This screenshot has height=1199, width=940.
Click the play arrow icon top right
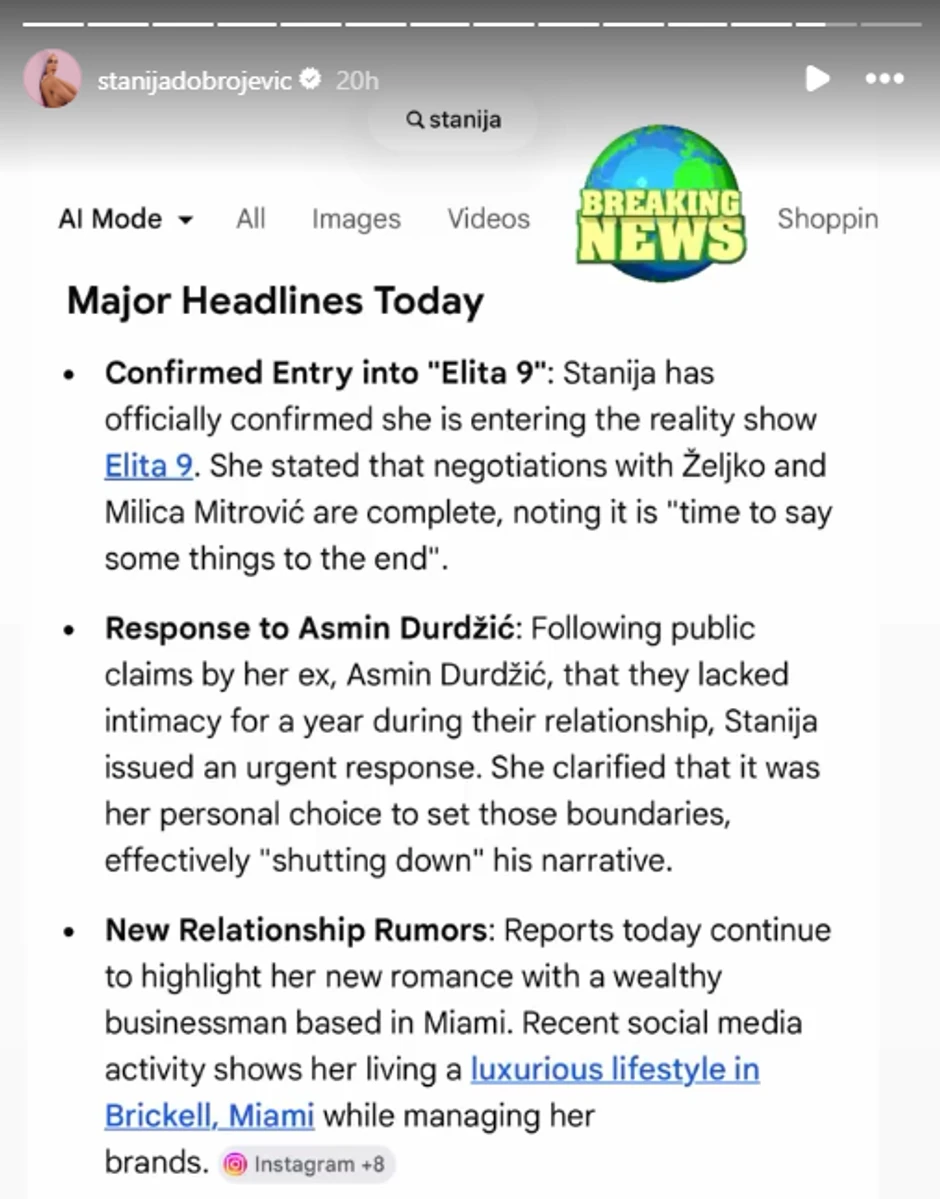pyautogui.click(x=818, y=80)
